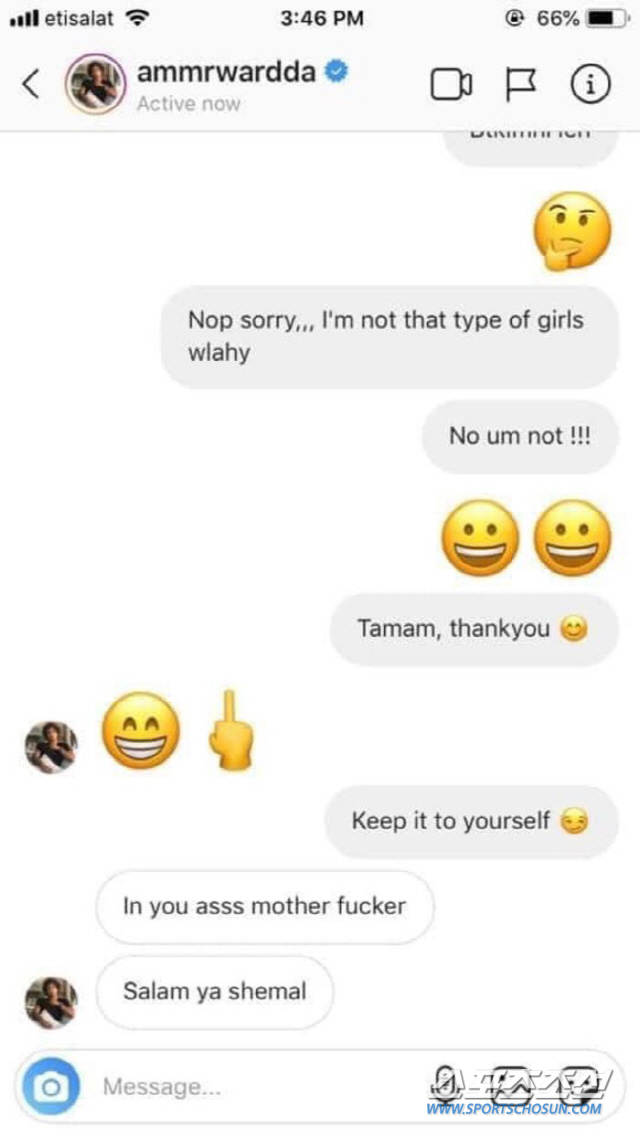The height and width of the screenshot is (1137, 640).
Task: Tap the sender avatar beside Salam ya shemal
Action: (x=51, y=1001)
